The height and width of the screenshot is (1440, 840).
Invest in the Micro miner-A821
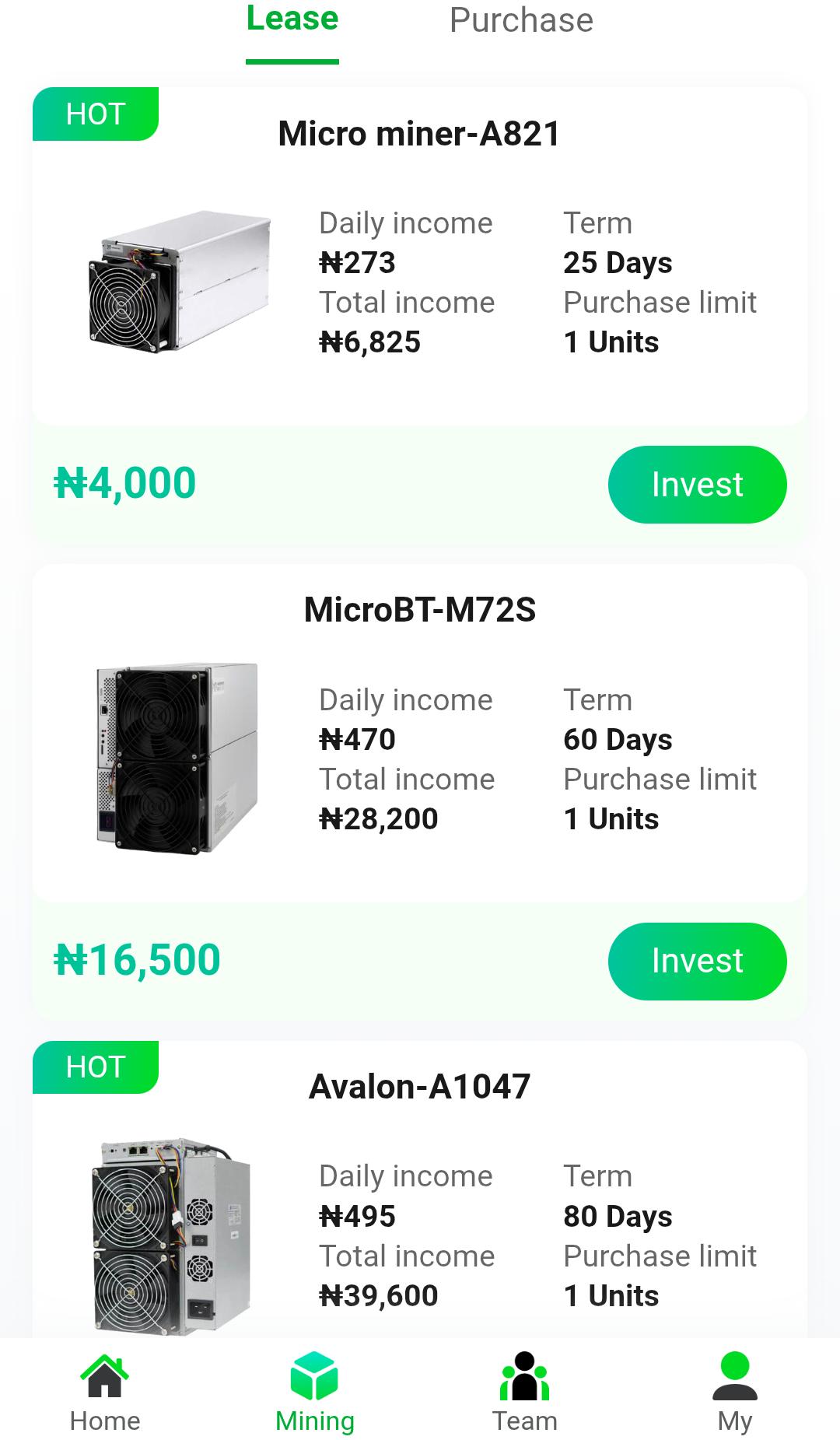pos(697,484)
